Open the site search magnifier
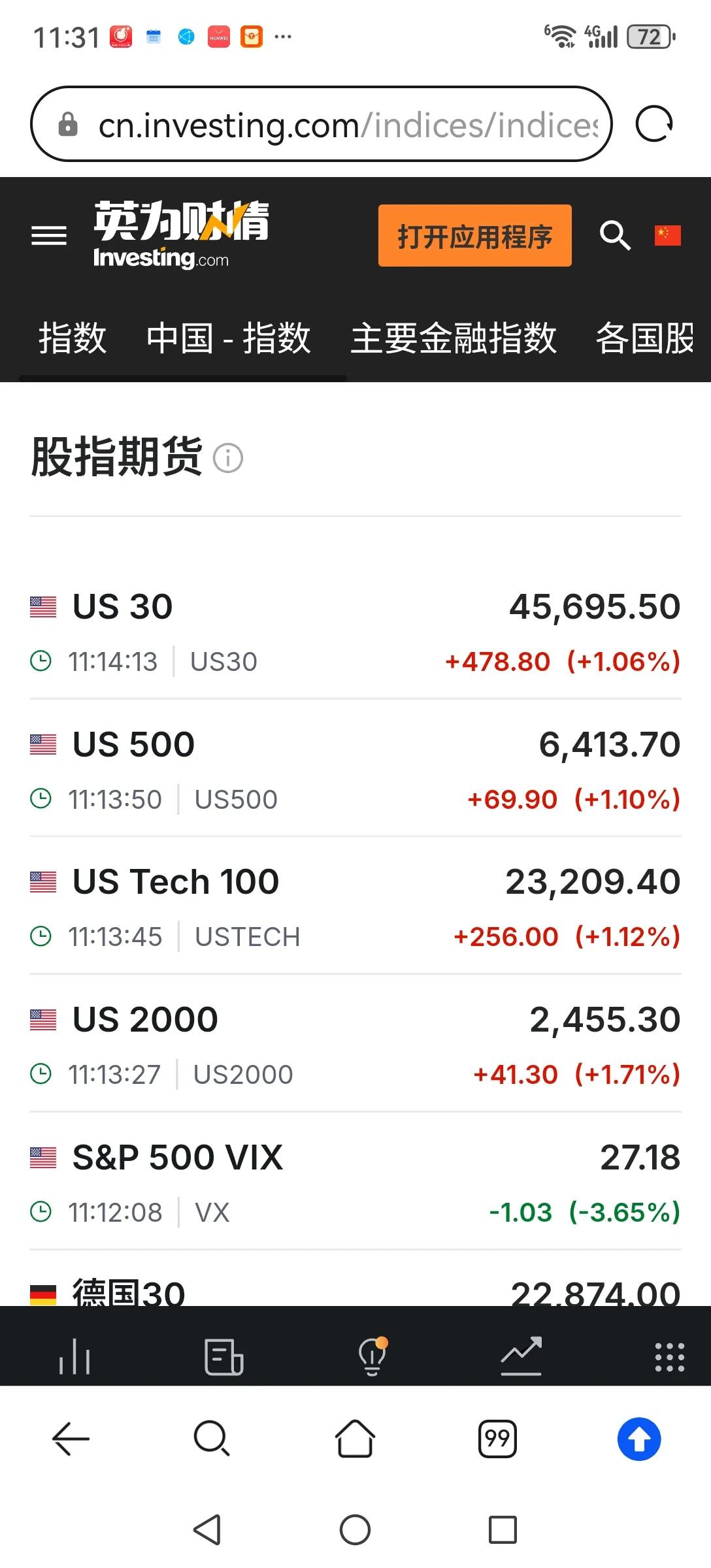 tap(615, 235)
